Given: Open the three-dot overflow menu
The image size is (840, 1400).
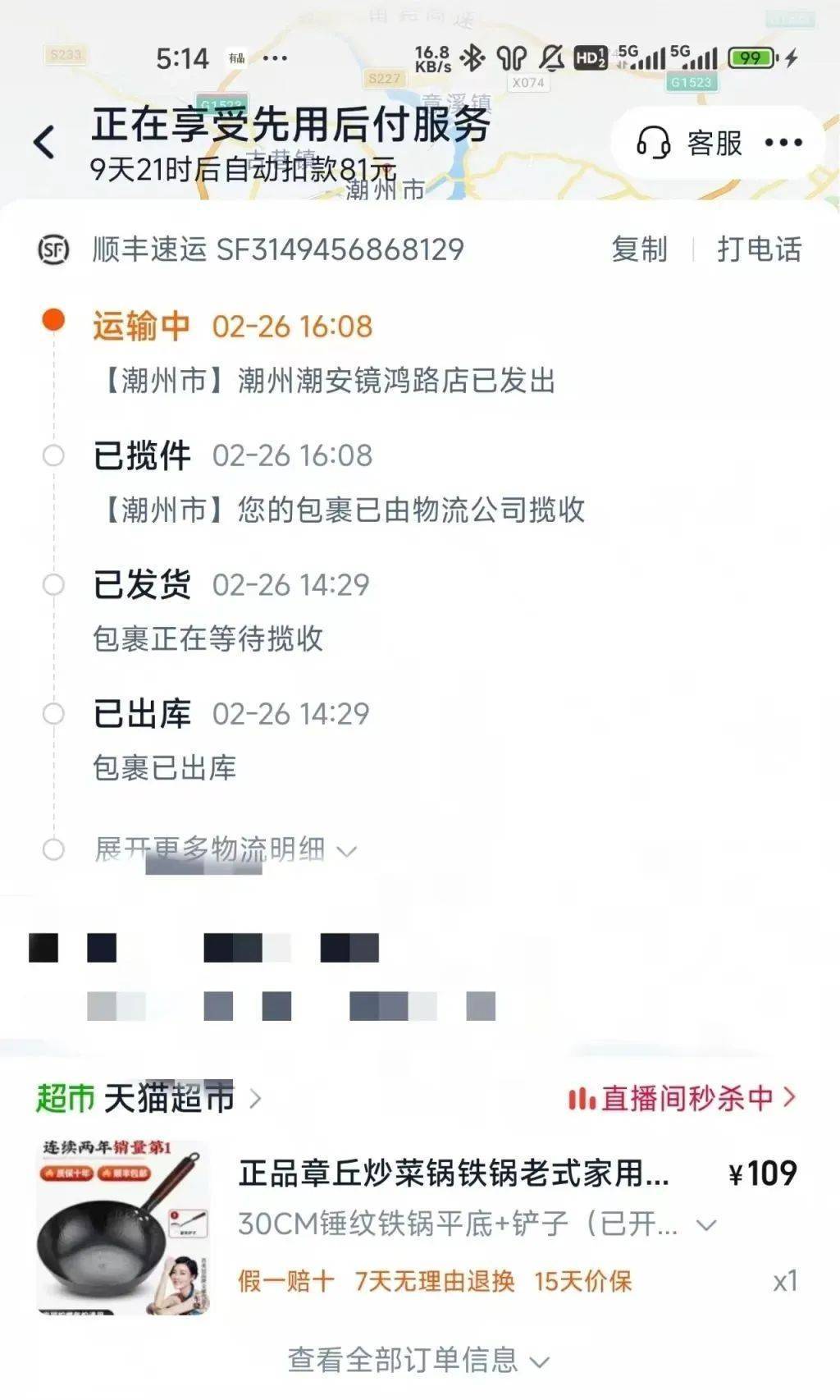Looking at the screenshot, I should [783, 143].
